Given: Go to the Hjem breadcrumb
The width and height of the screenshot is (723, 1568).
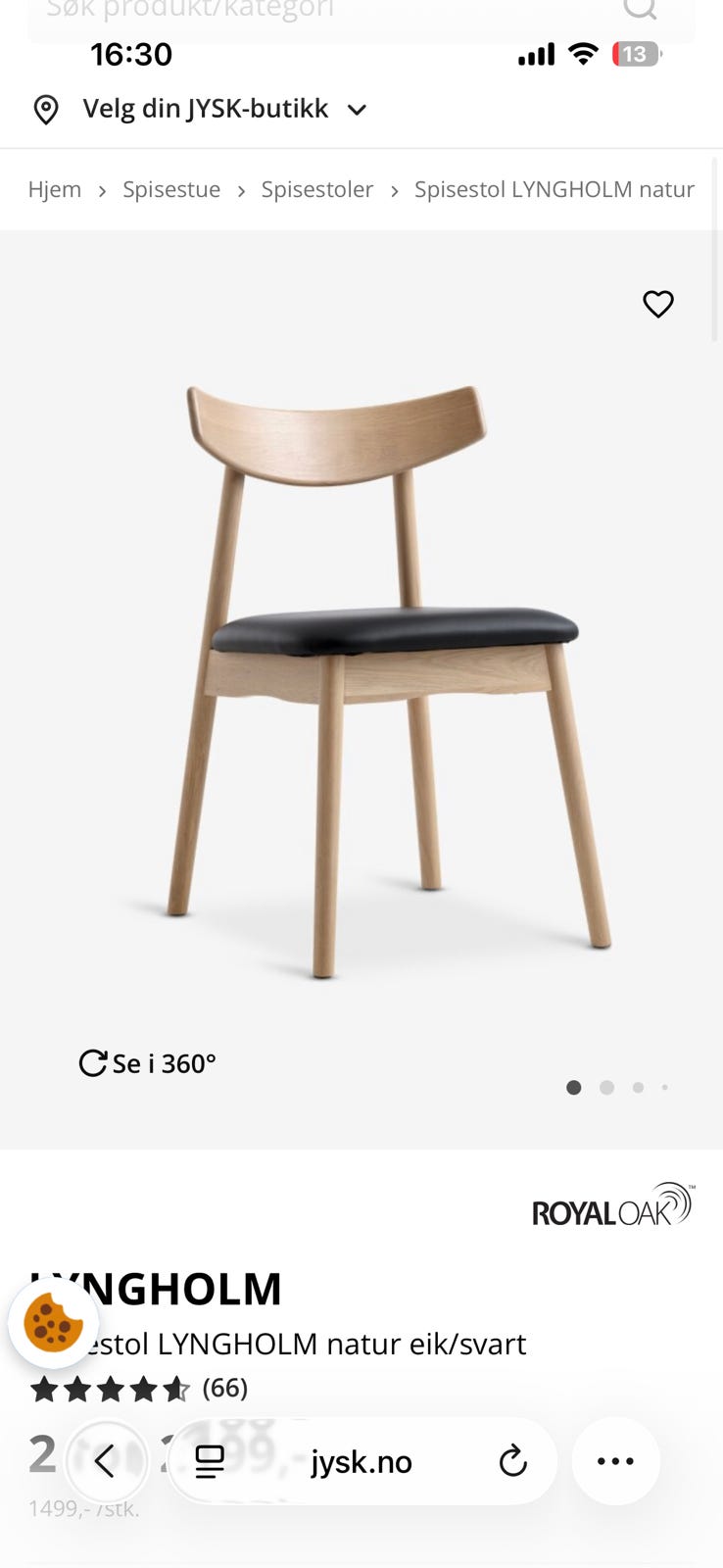Looking at the screenshot, I should (55, 189).
